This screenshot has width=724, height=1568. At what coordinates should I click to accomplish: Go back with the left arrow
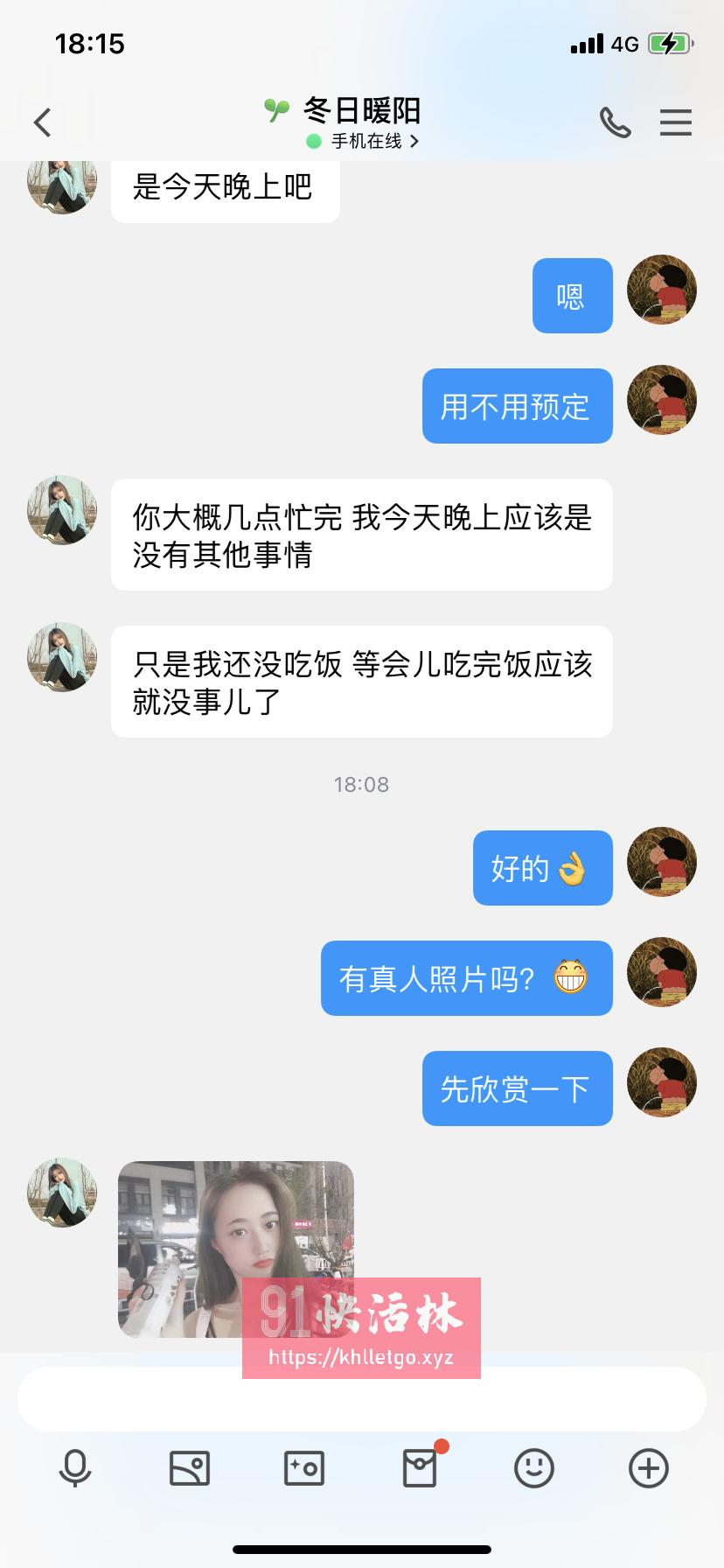tap(41, 122)
